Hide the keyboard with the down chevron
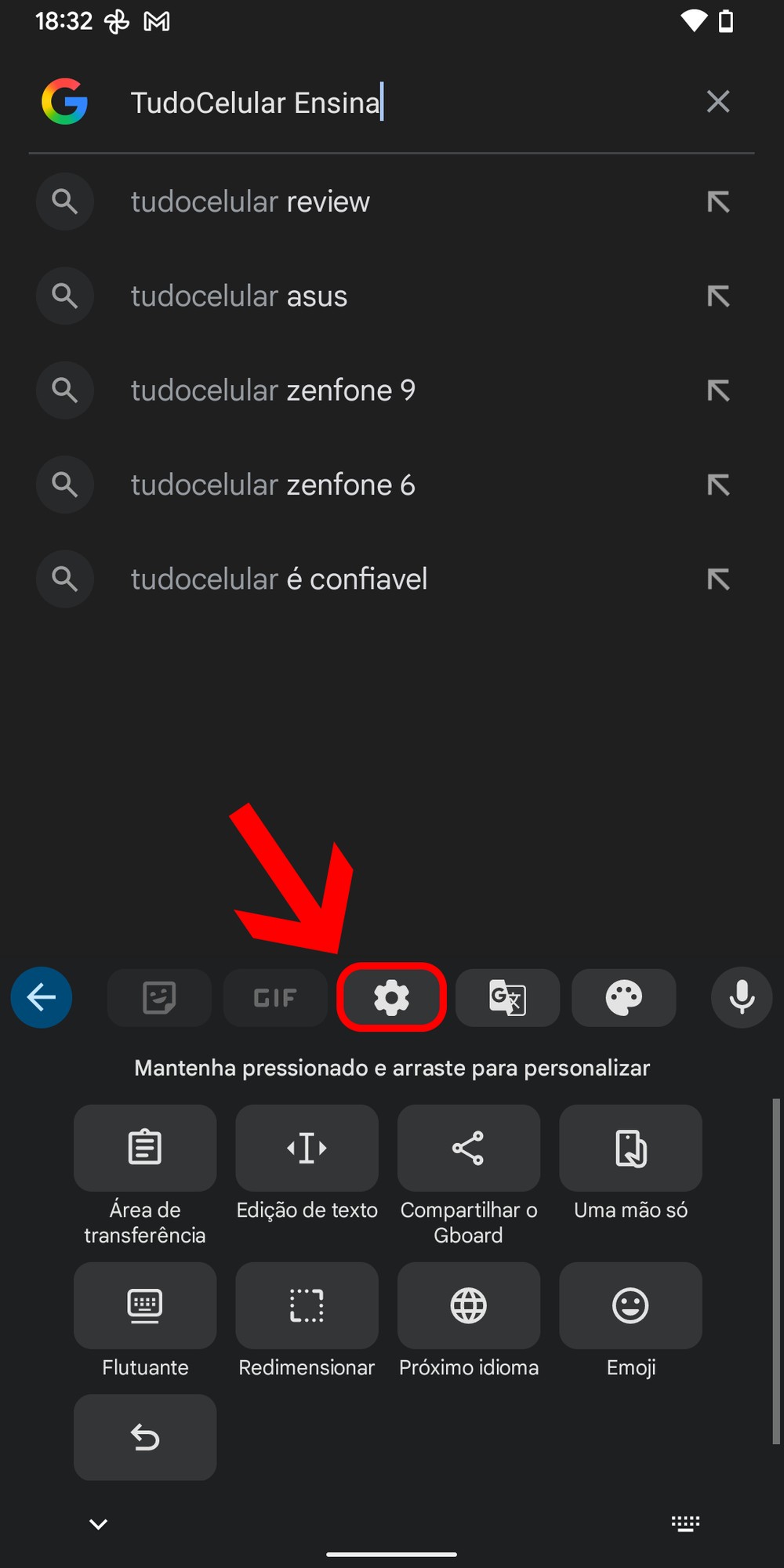 coord(99,1524)
